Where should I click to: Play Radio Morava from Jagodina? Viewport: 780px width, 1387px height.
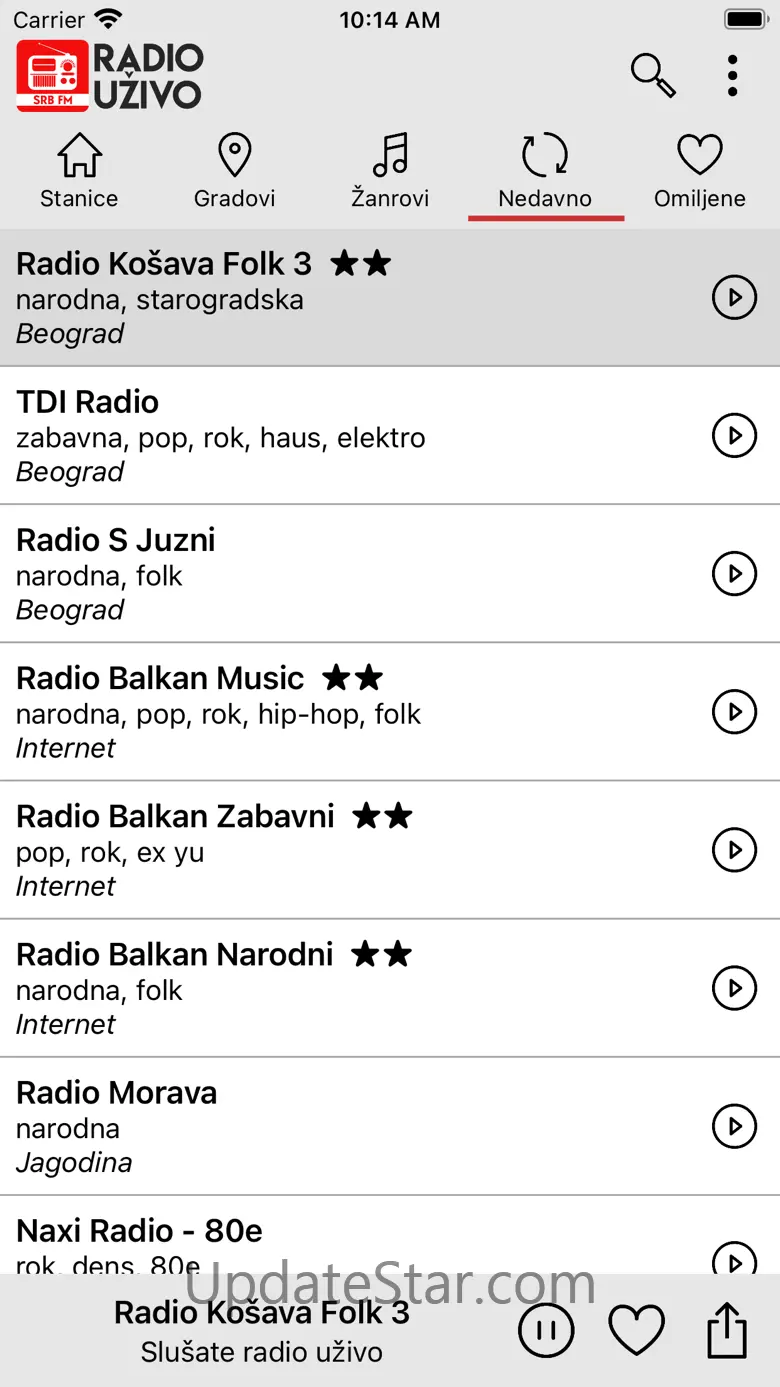[x=734, y=1126]
